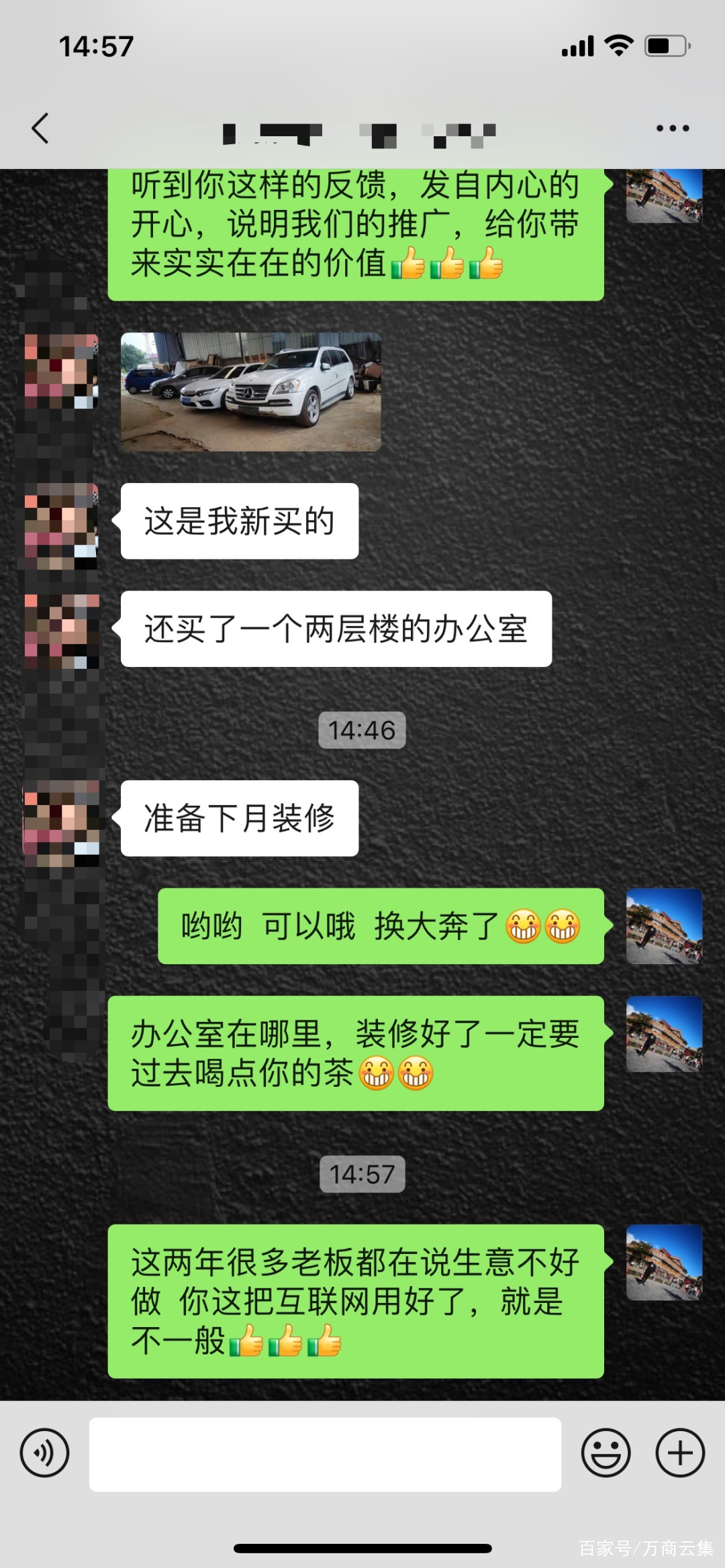The image size is (725, 1568).
Task: Open the emoji sticker panel
Action: click(x=606, y=1453)
